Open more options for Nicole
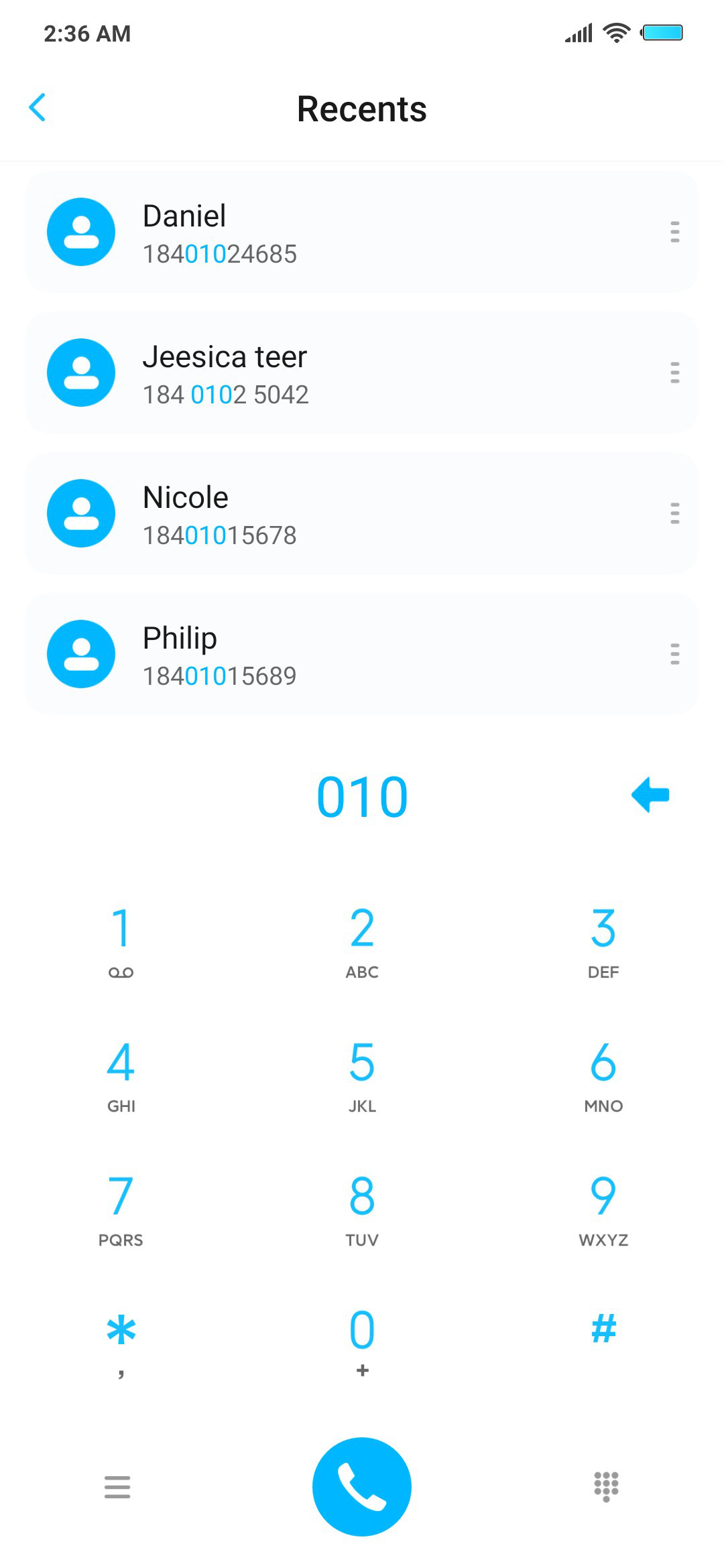 pyautogui.click(x=674, y=513)
